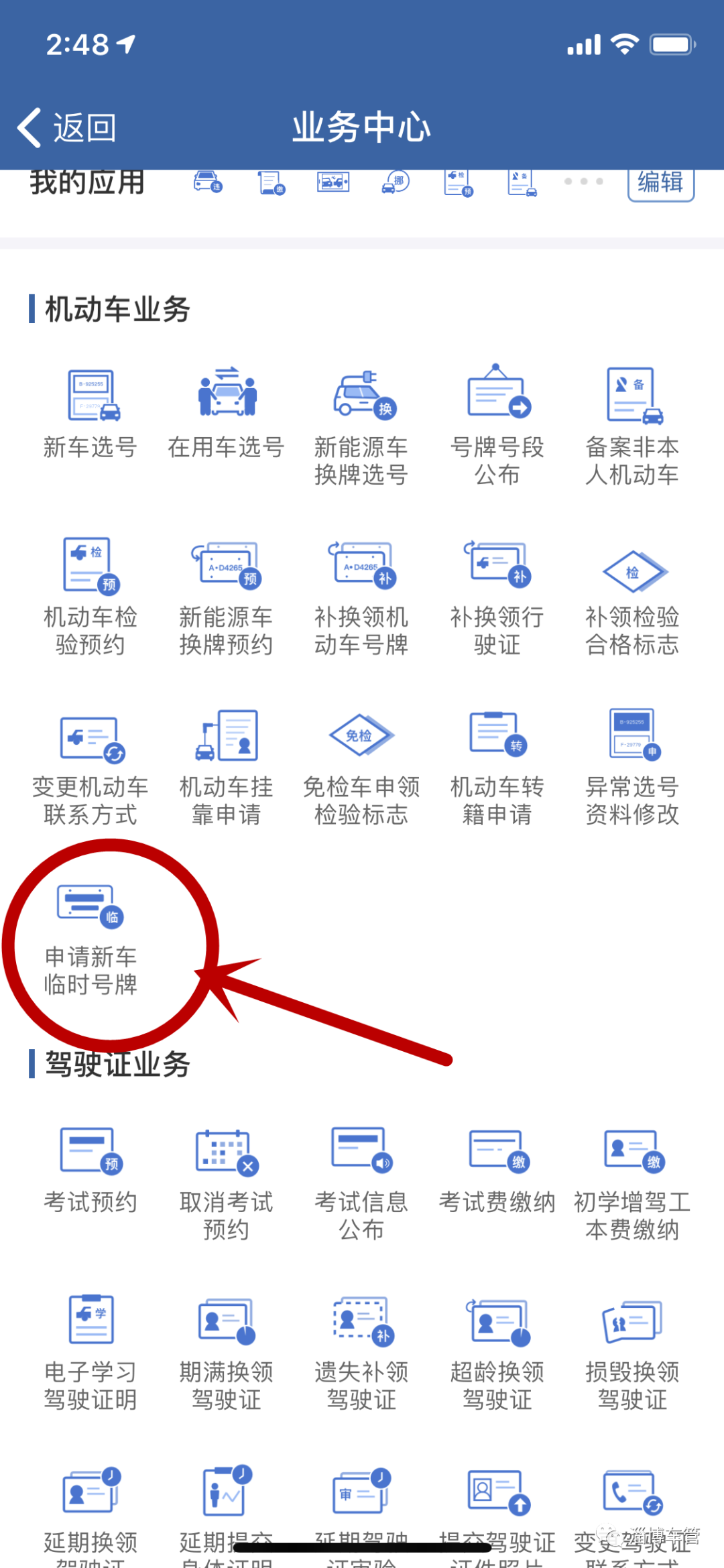Open 免检车申领检验标志

point(362,767)
